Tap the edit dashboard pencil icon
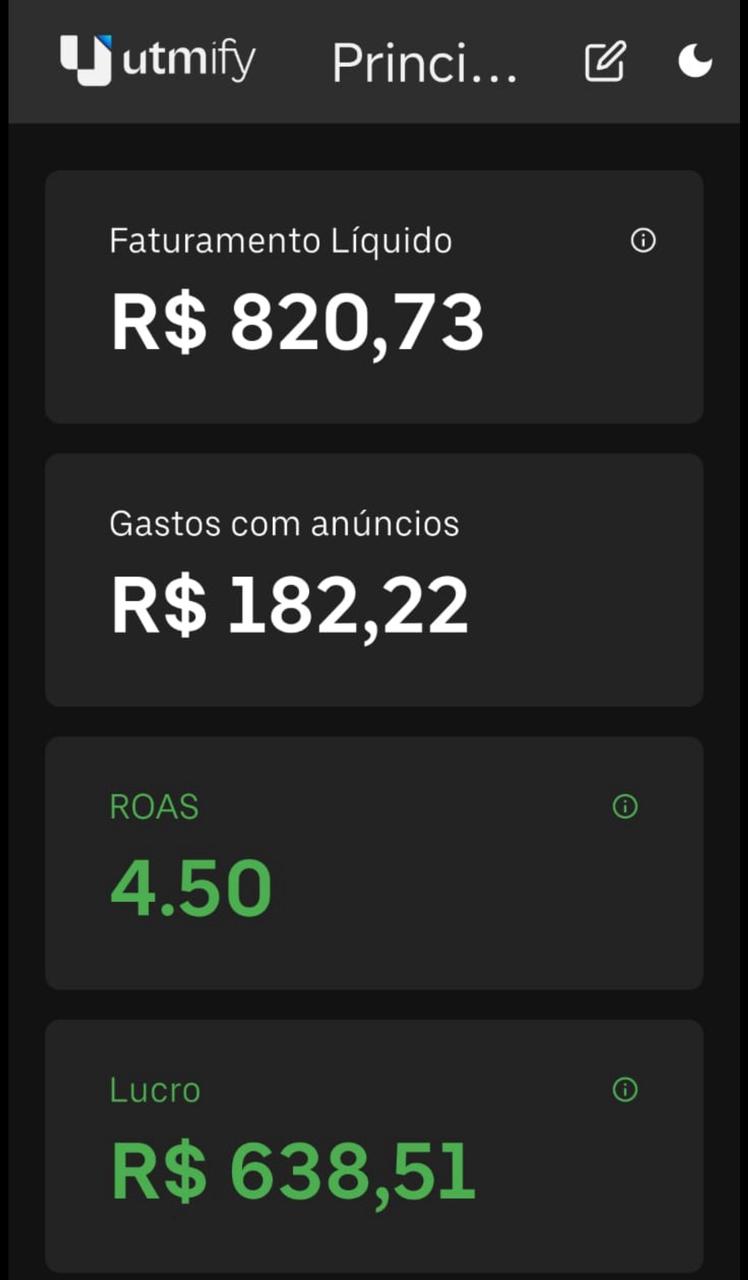The image size is (748, 1280). pos(605,62)
